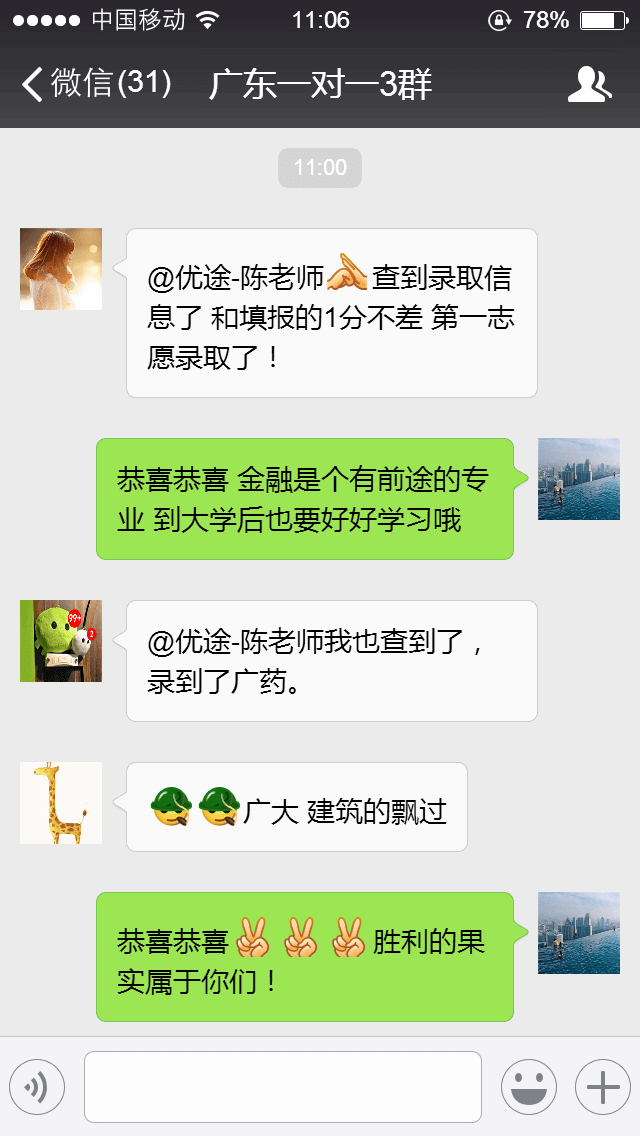Viewport: 640px width, 1136px height.
Task: Tap the message text input field
Action: [282, 1087]
